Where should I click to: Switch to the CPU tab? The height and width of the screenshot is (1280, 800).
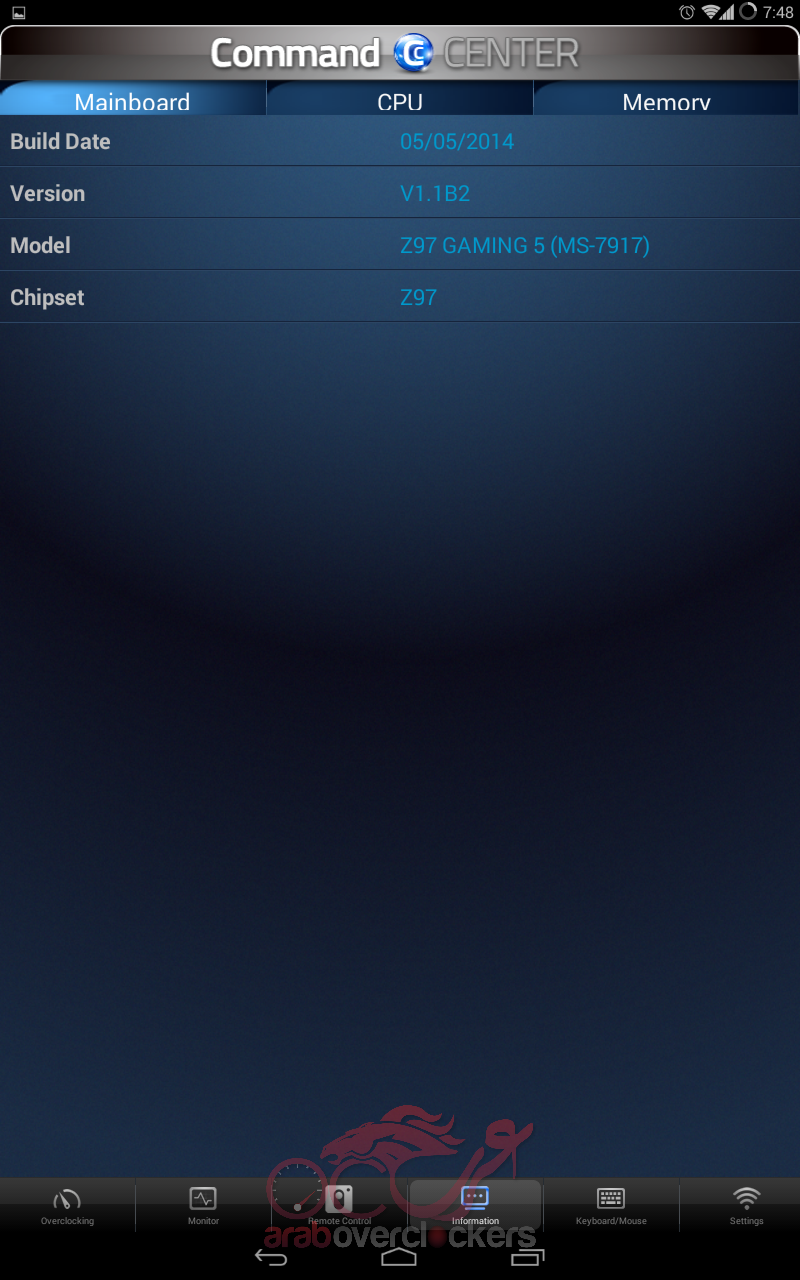click(400, 100)
